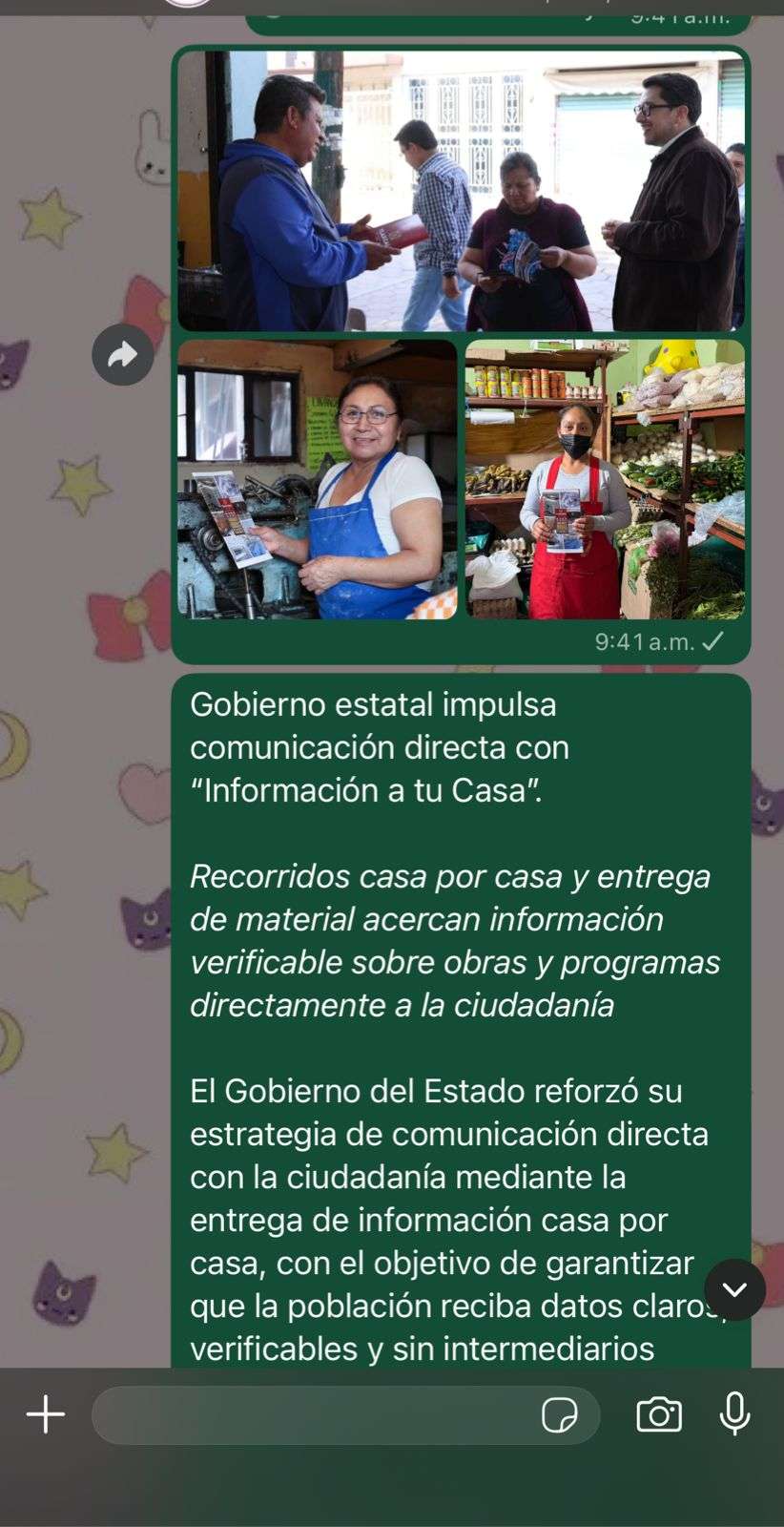This screenshot has height=1527, width=784.
Task: Start a voice message with the microphone
Action: pos(734,1413)
